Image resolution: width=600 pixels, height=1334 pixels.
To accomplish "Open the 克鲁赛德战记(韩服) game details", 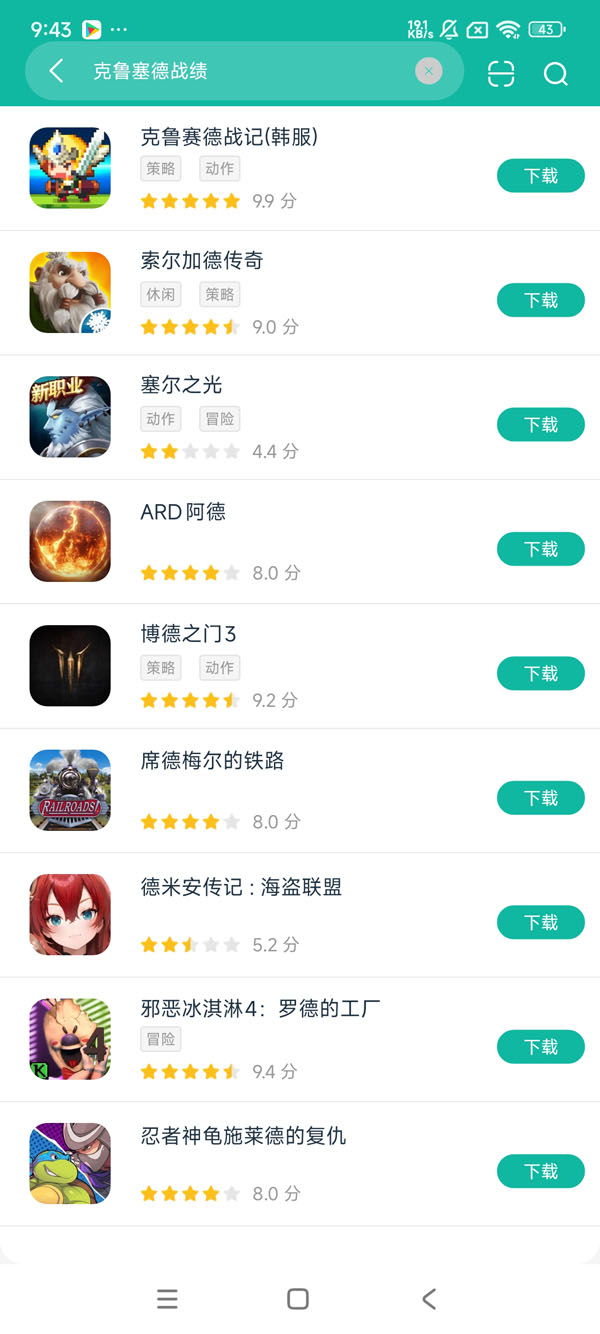I will (x=229, y=138).
